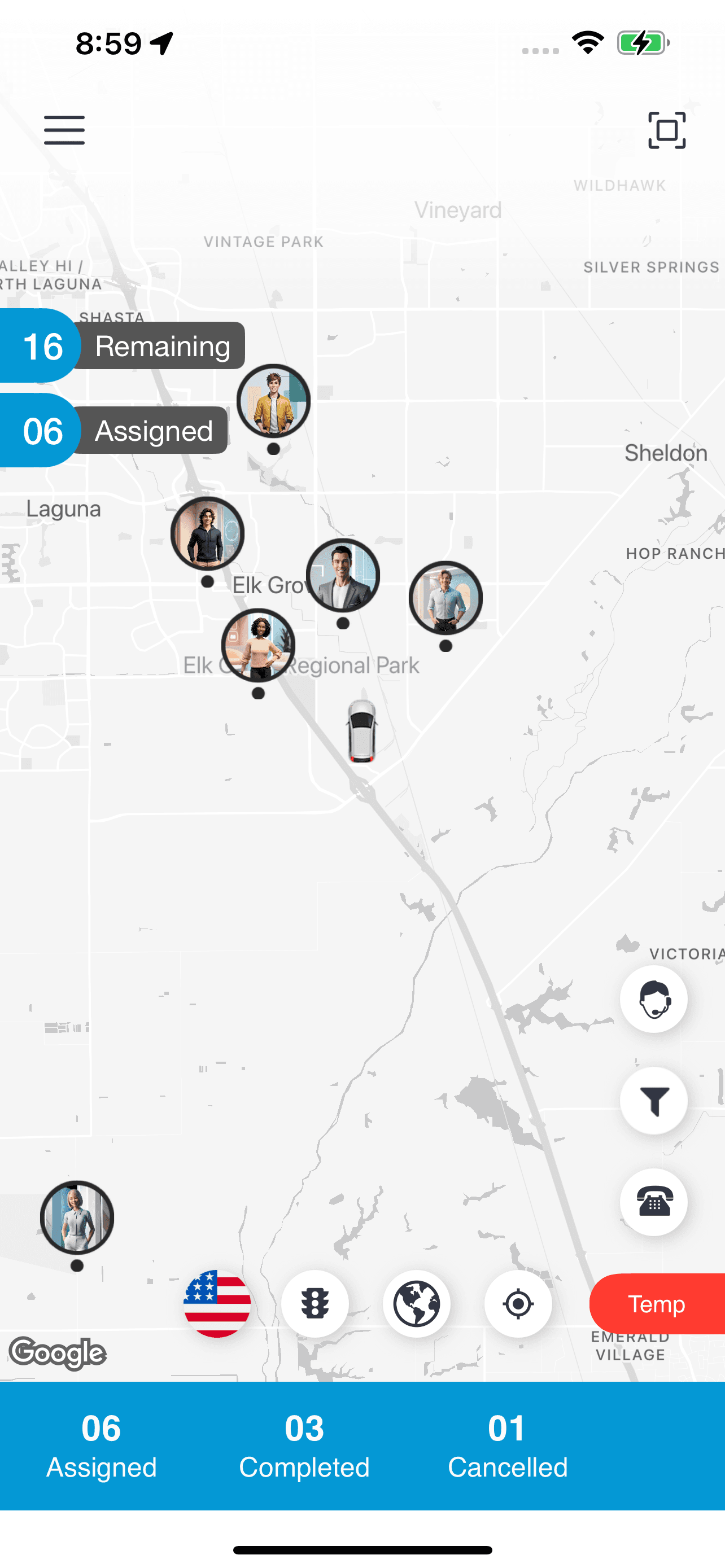Tap the red Temp button
Screen dimensions: 725x1568
656,1304
